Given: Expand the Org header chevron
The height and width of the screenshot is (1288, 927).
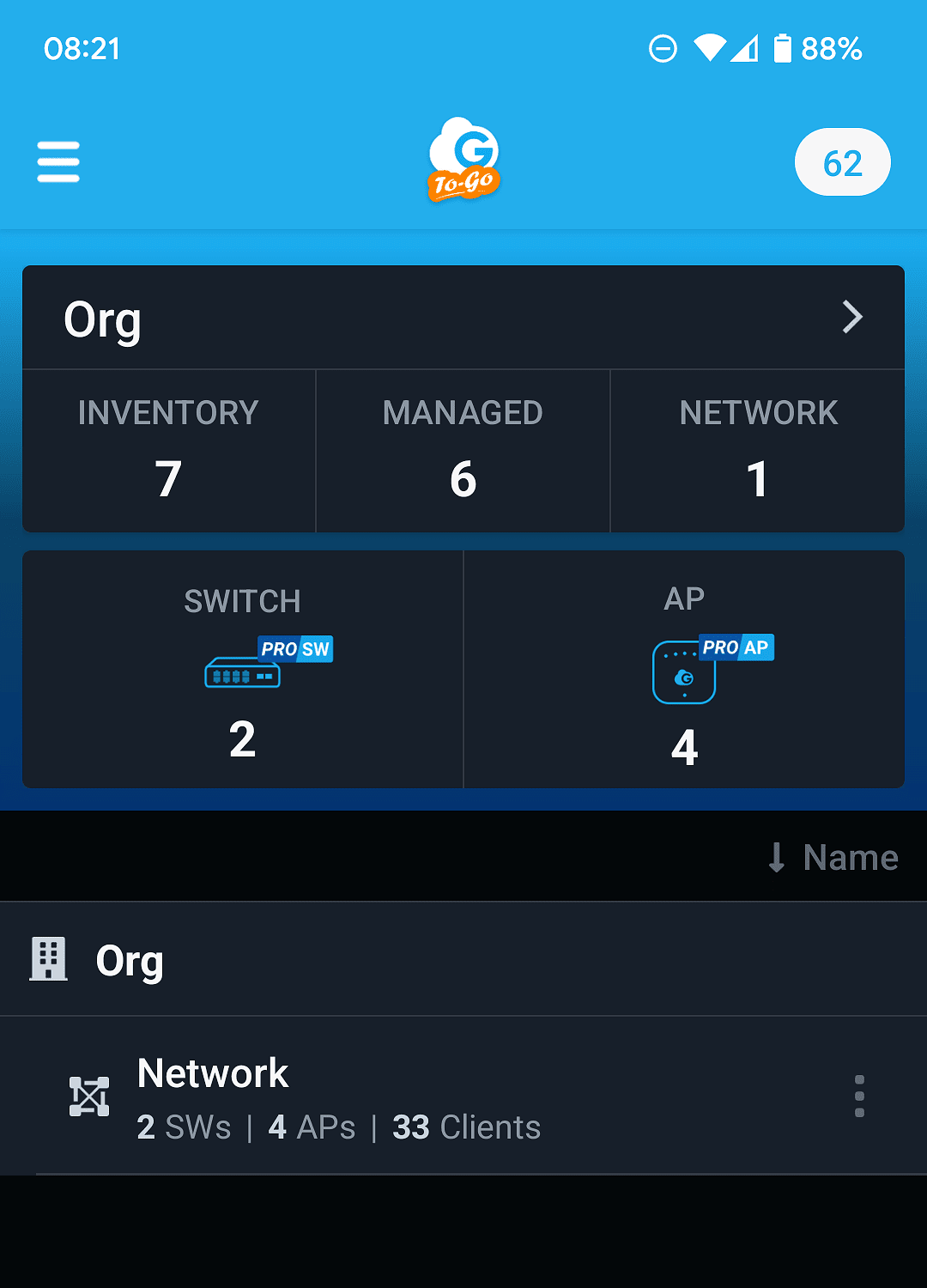Looking at the screenshot, I should 851,318.
